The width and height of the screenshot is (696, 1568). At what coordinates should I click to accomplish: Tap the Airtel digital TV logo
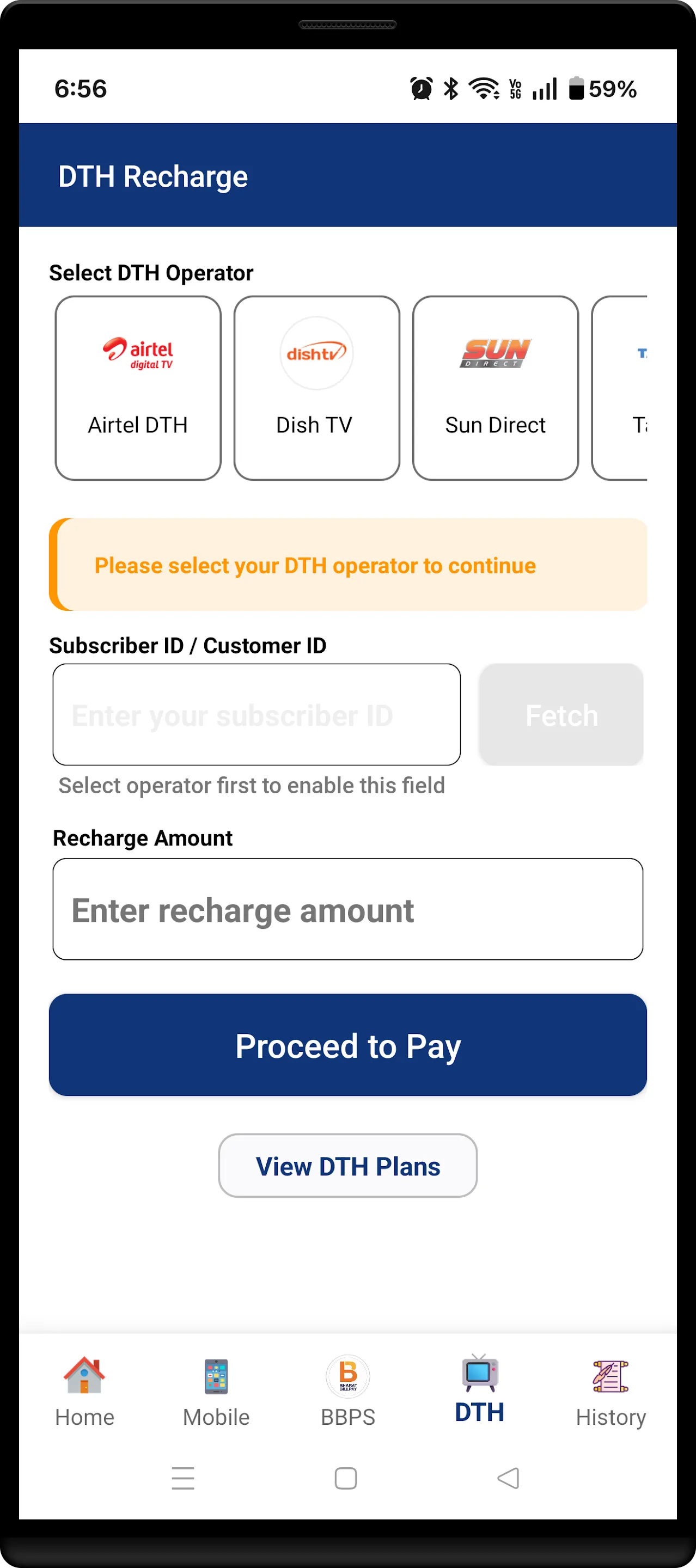click(138, 352)
